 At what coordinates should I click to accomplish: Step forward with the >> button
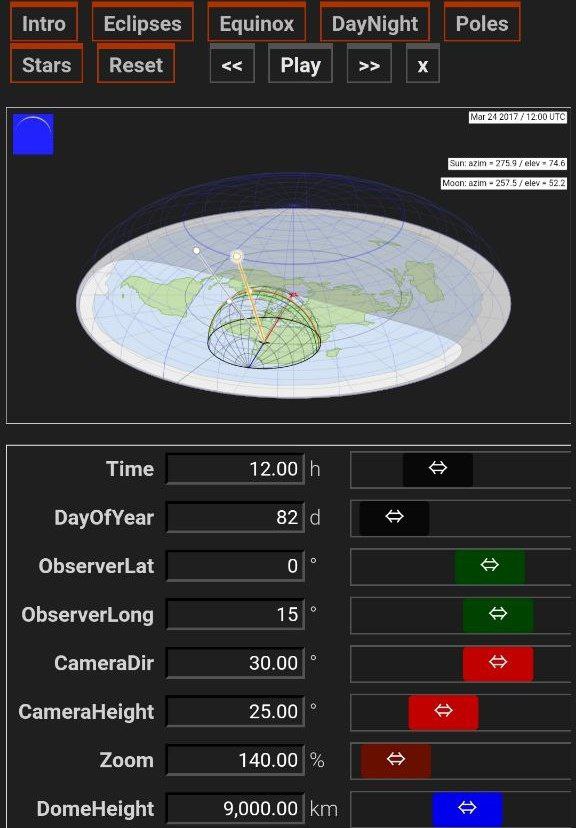[369, 64]
